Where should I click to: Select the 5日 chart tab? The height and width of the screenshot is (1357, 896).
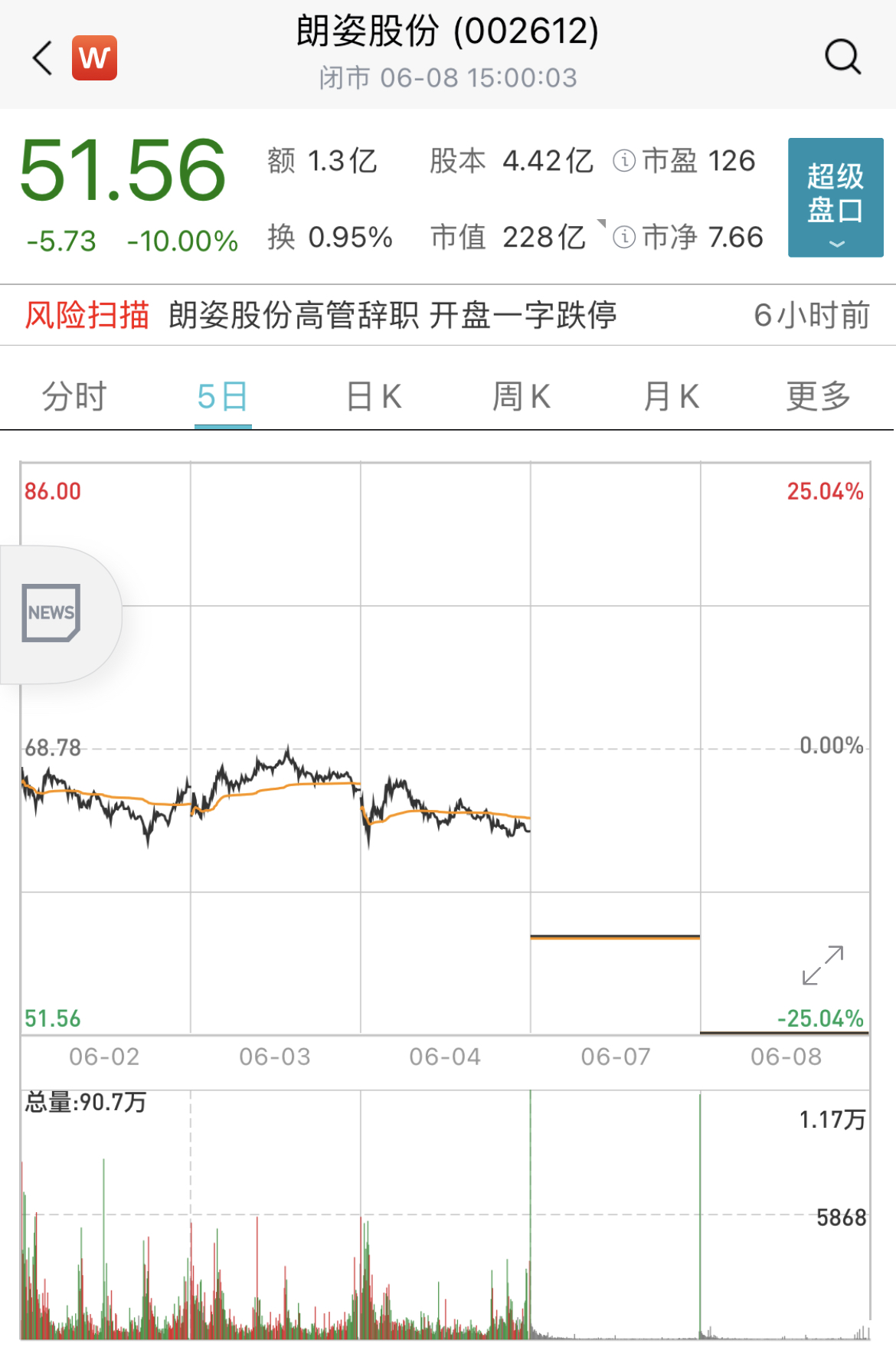click(x=222, y=397)
